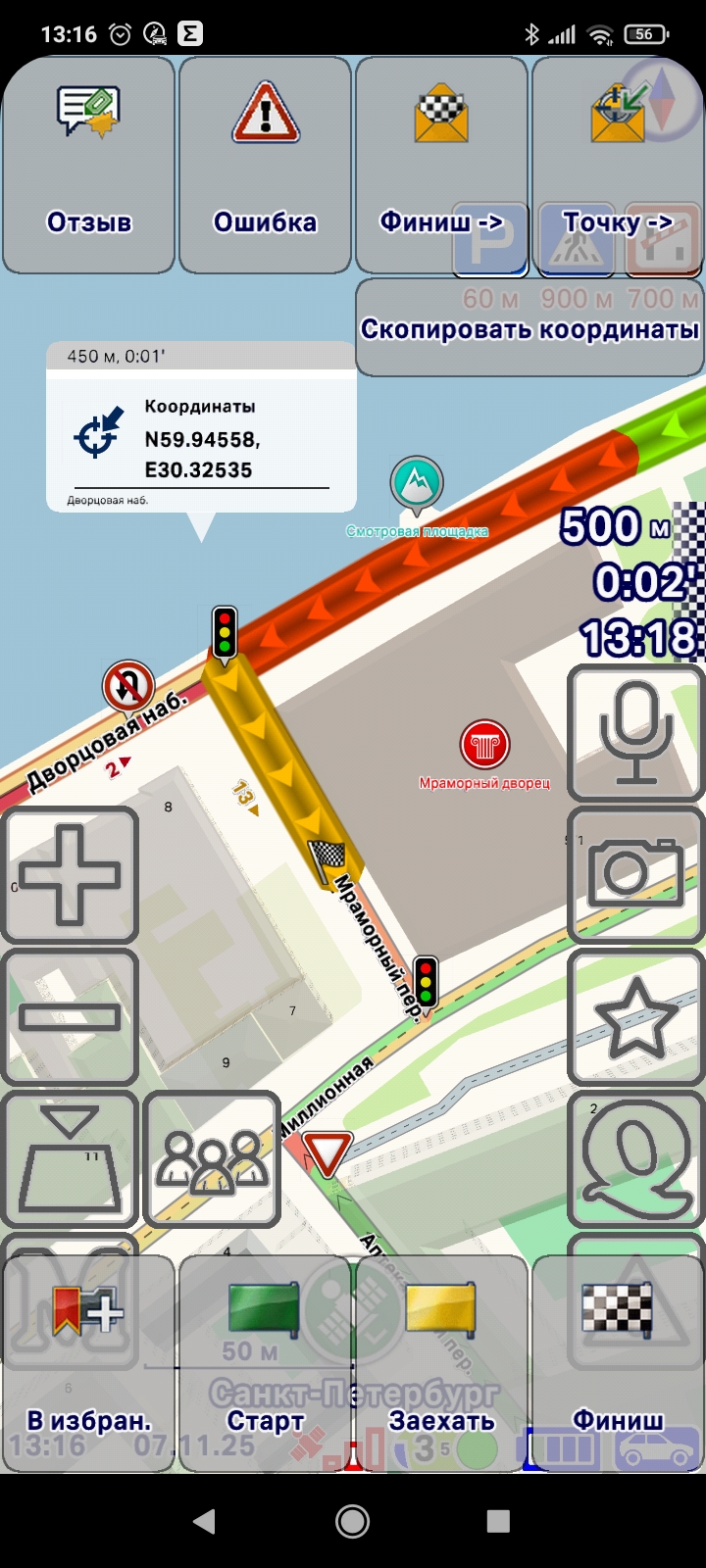Zoom in with the plus button
This screenshot has height=1568, width=706.
click(x=70, y=875)
